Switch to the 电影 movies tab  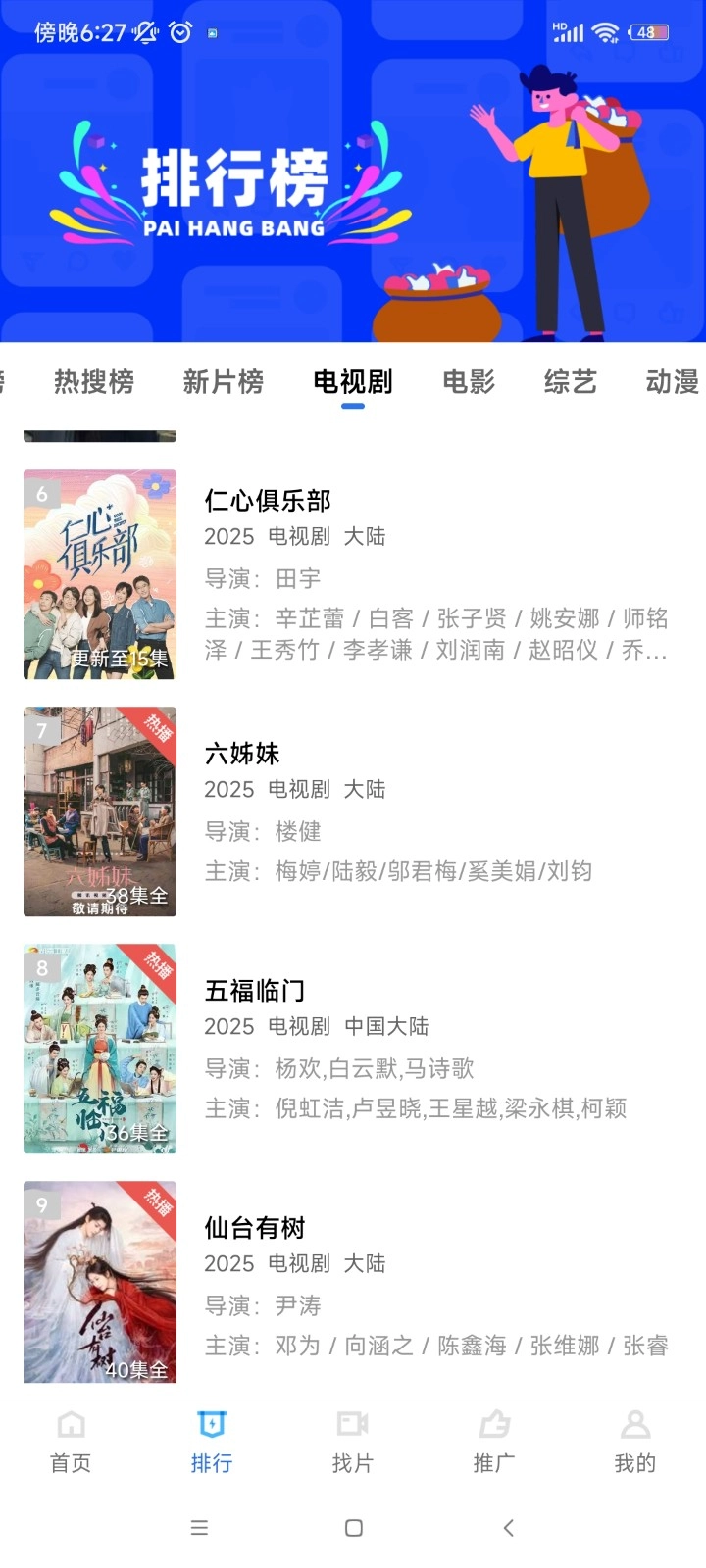(x=471, y=382)
